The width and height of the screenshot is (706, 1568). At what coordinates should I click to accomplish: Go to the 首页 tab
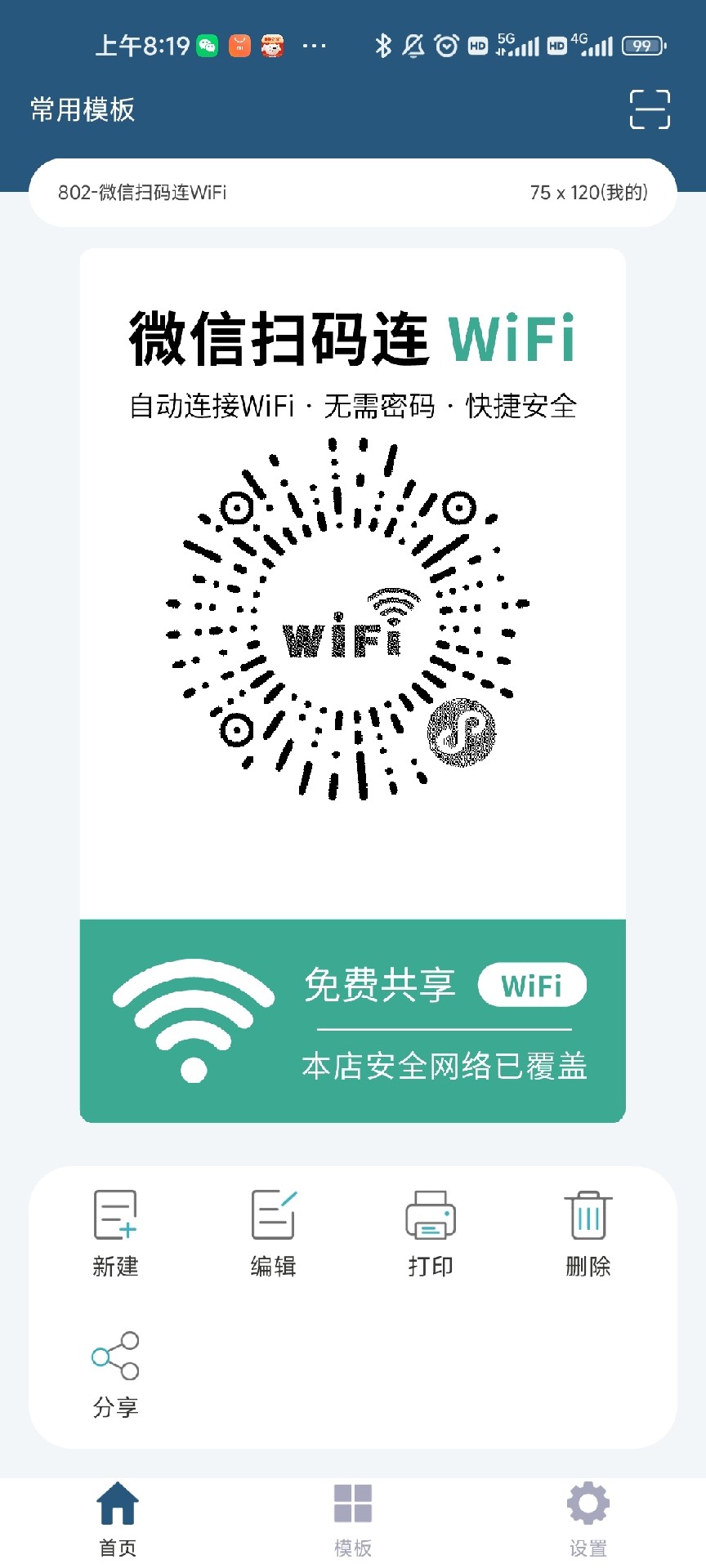[118, 1519]
